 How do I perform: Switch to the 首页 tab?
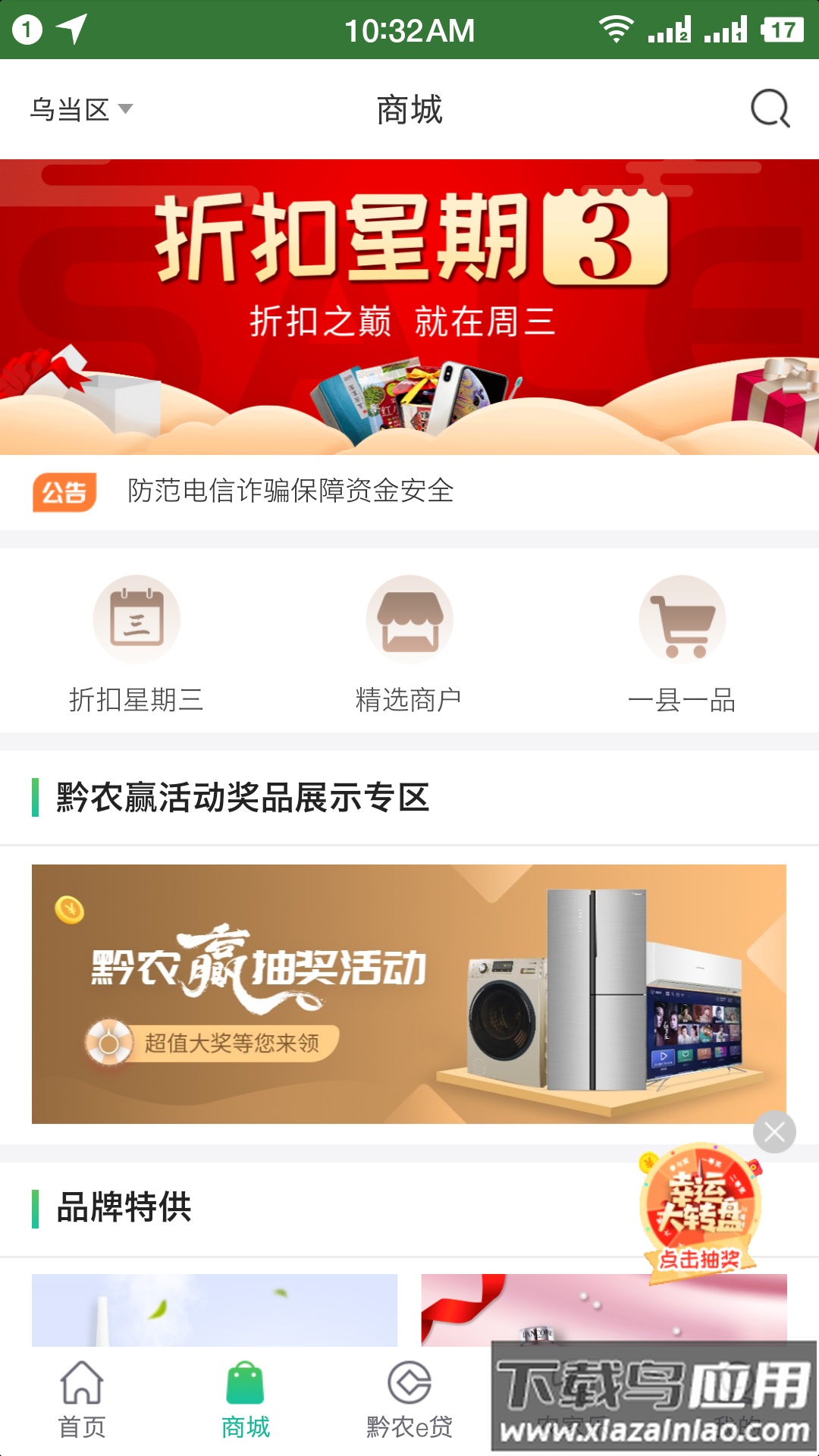point(82,1399)
